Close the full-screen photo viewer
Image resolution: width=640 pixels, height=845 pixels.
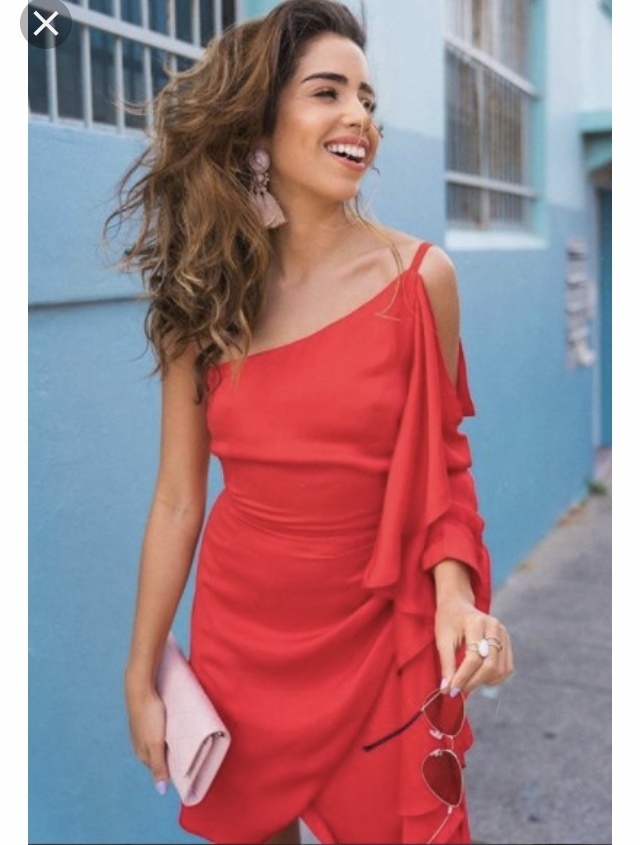coord(45,24)
